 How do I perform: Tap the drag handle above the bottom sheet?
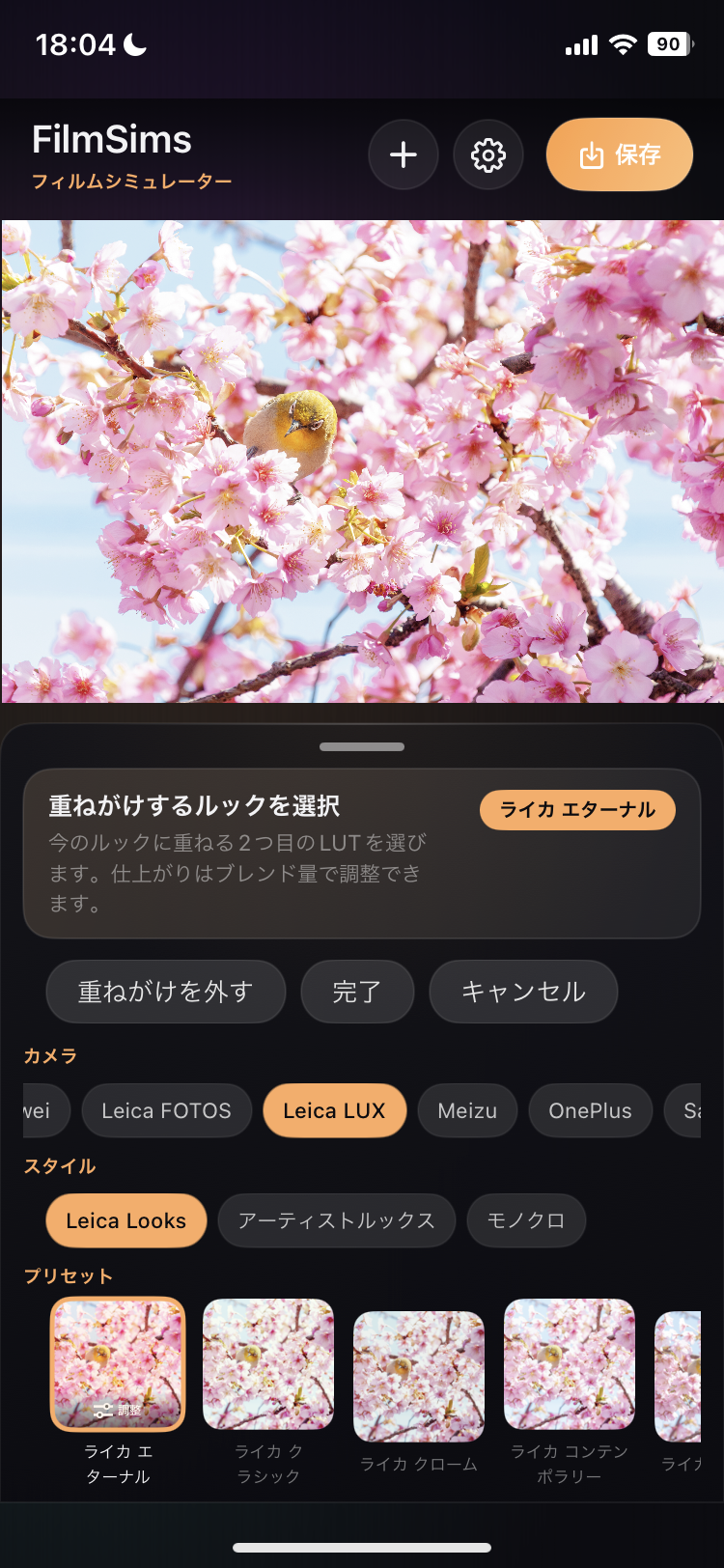(362, 745)
